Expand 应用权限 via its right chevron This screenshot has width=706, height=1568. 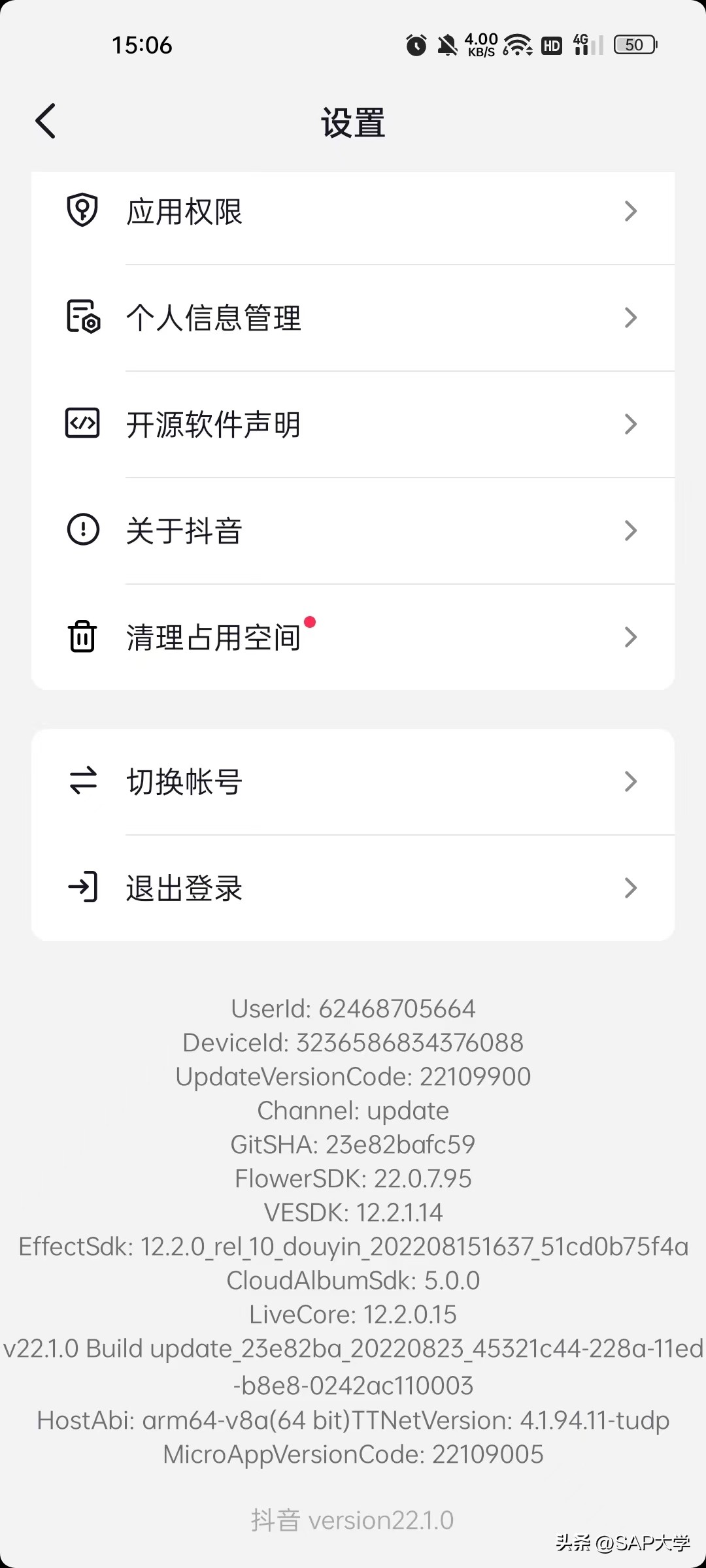click(x=630, y=210)
